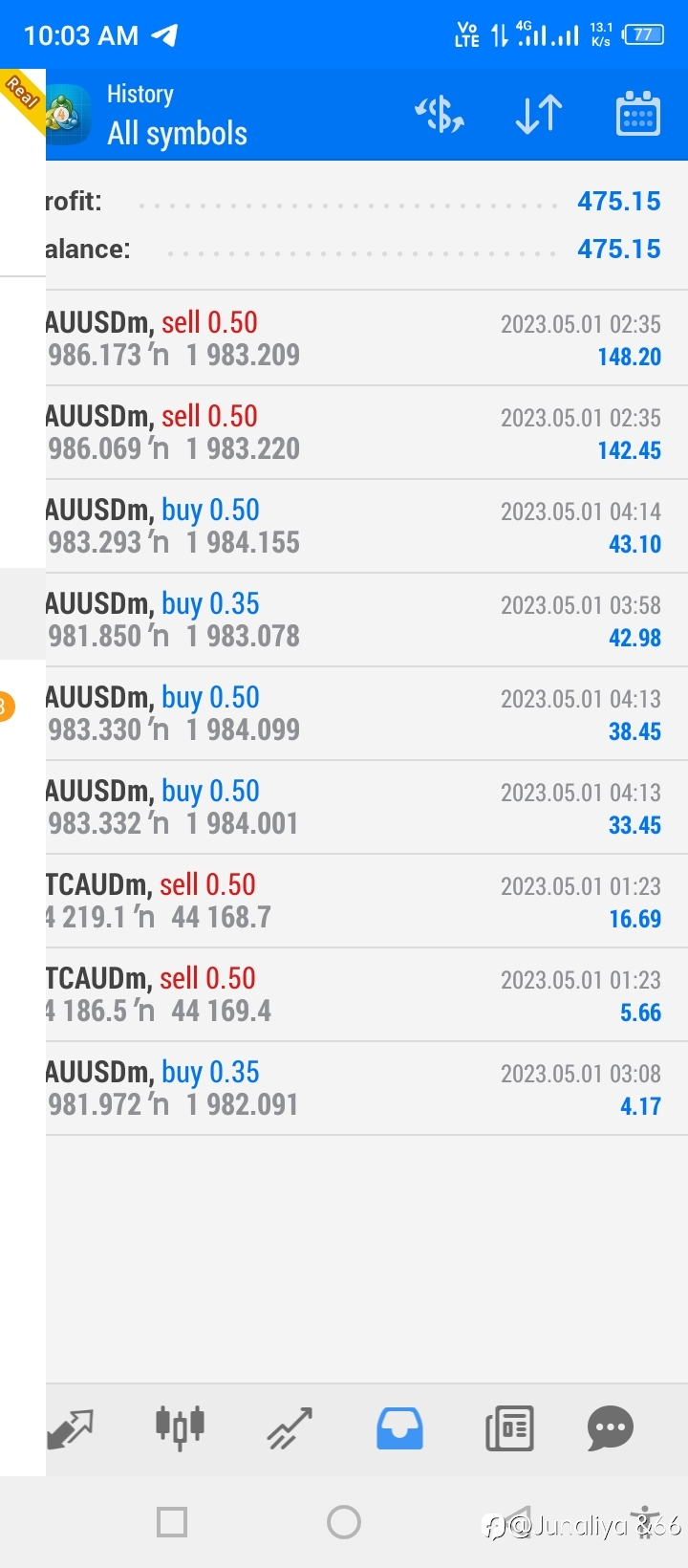
Task: Tap the sort arrows icon
Action: pos(539,115)
